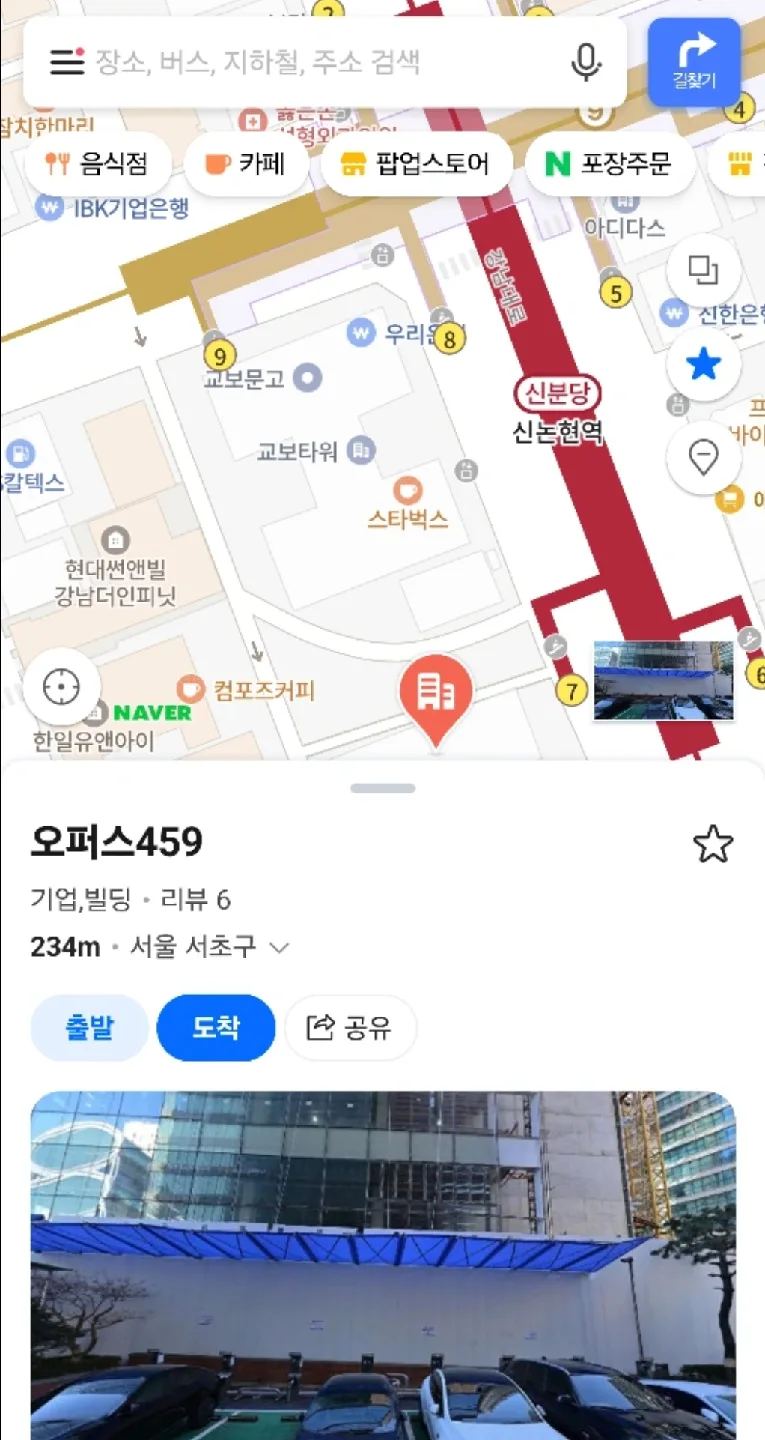Start voice search with the microphone
765x1440 pixels.
click(x=586, y=62)
